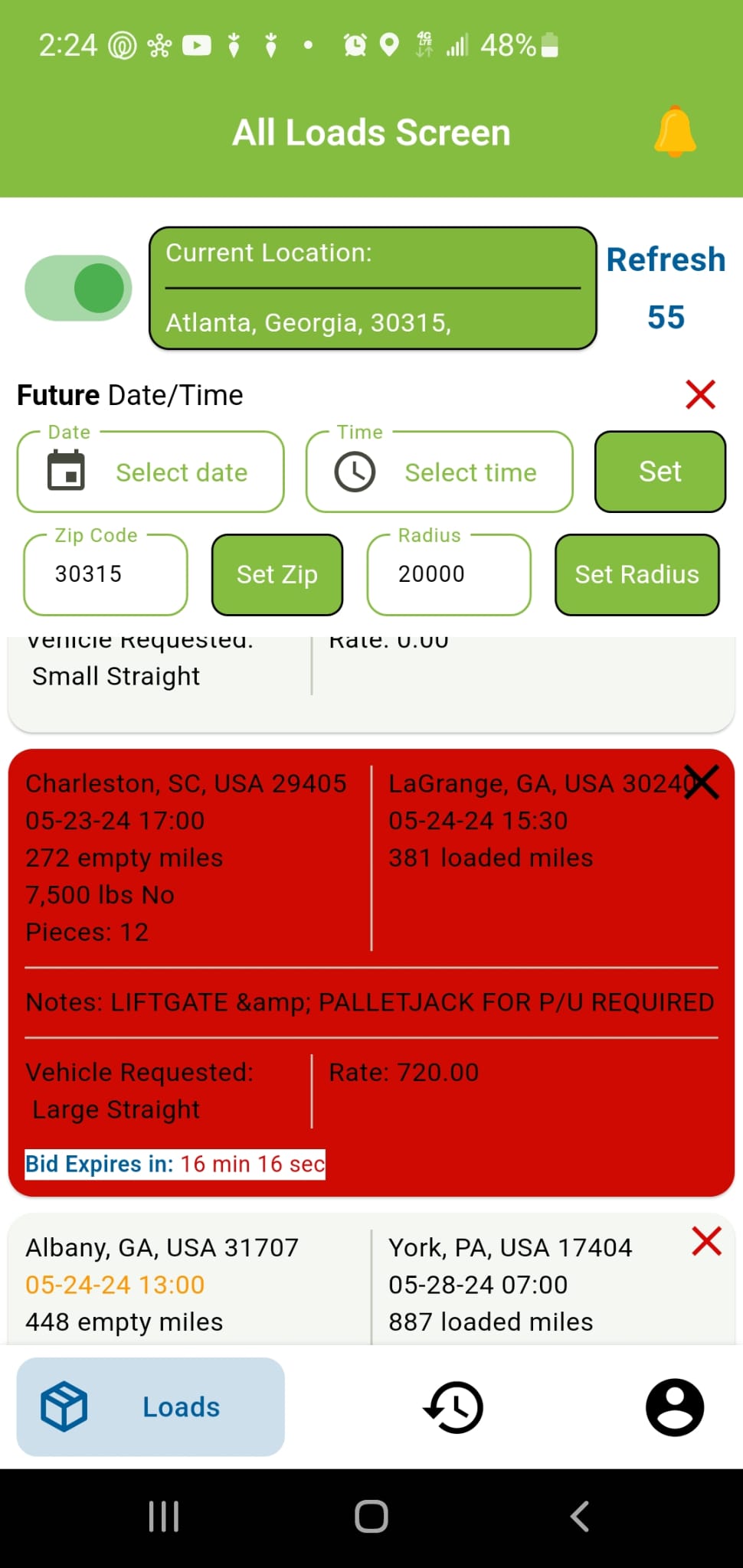The width and height of the screenshot is (743, 1568).
Task: Toggle the green location switch off
Action: tap(78, 288)
